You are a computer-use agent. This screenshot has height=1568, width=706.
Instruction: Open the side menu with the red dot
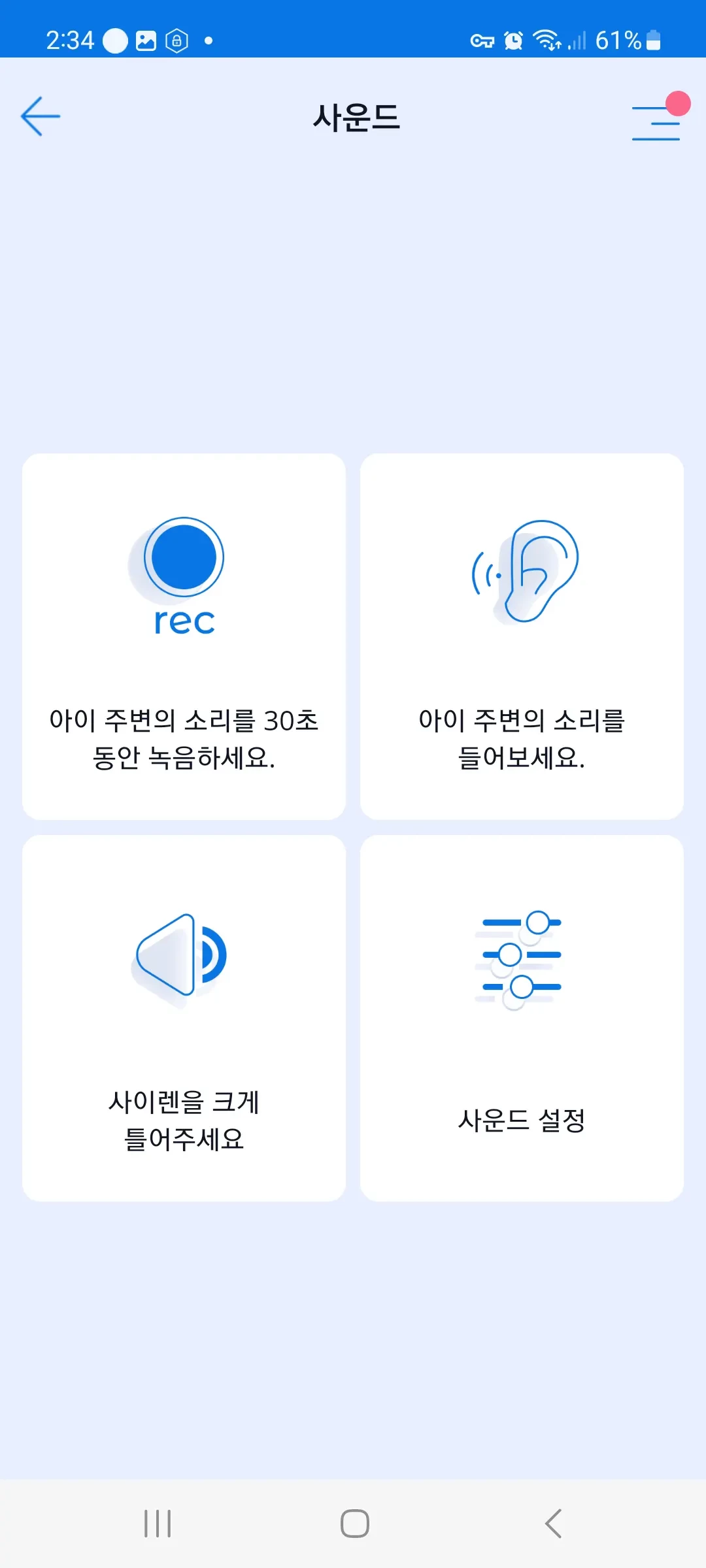[x=656, y=122]
